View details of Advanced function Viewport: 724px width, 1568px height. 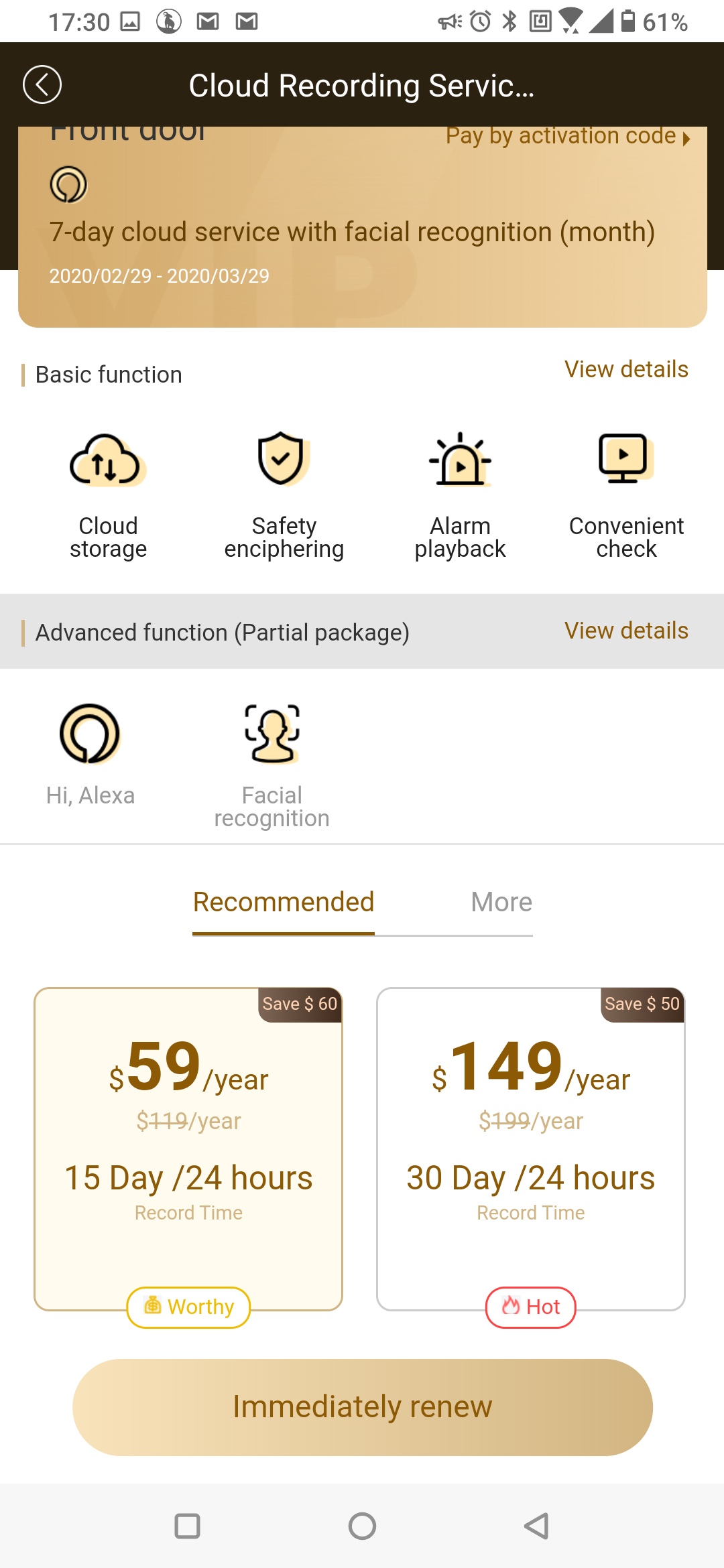click(626, 631)
